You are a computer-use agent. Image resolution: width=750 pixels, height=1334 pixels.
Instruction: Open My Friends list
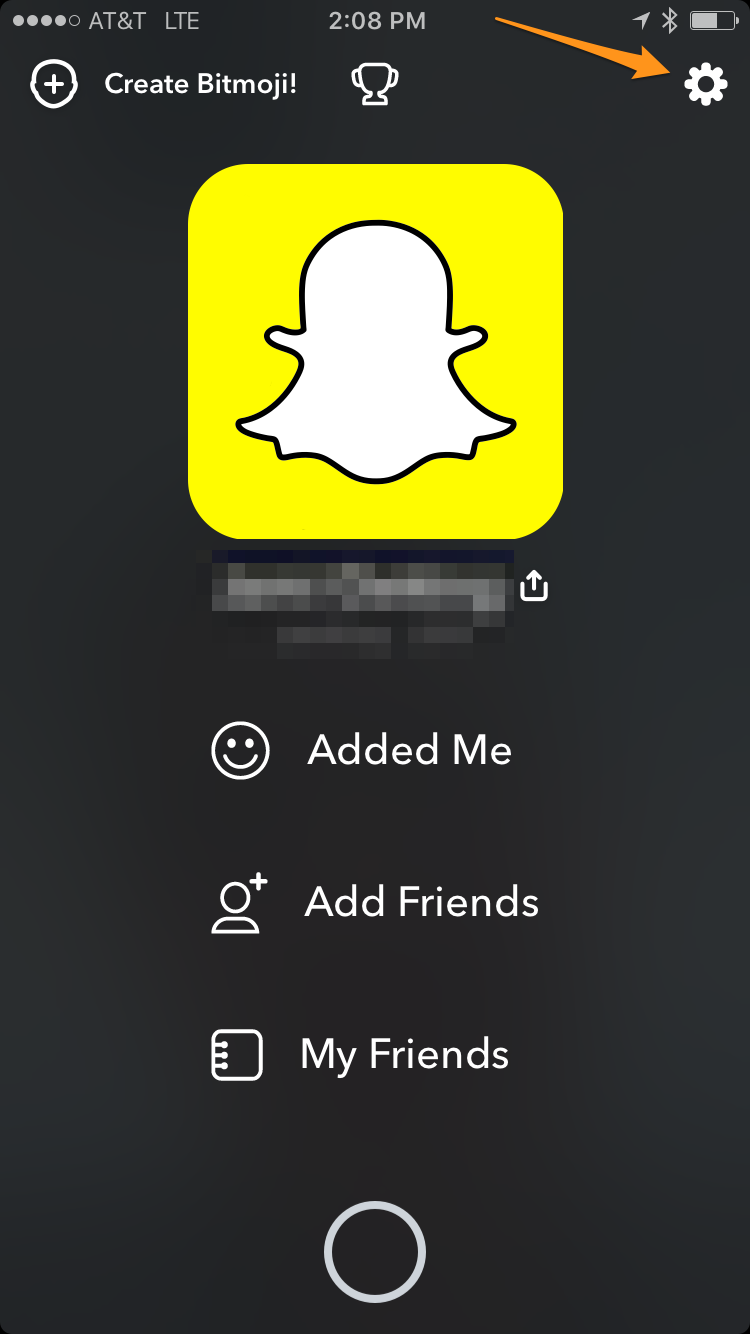coord(405,1054)
